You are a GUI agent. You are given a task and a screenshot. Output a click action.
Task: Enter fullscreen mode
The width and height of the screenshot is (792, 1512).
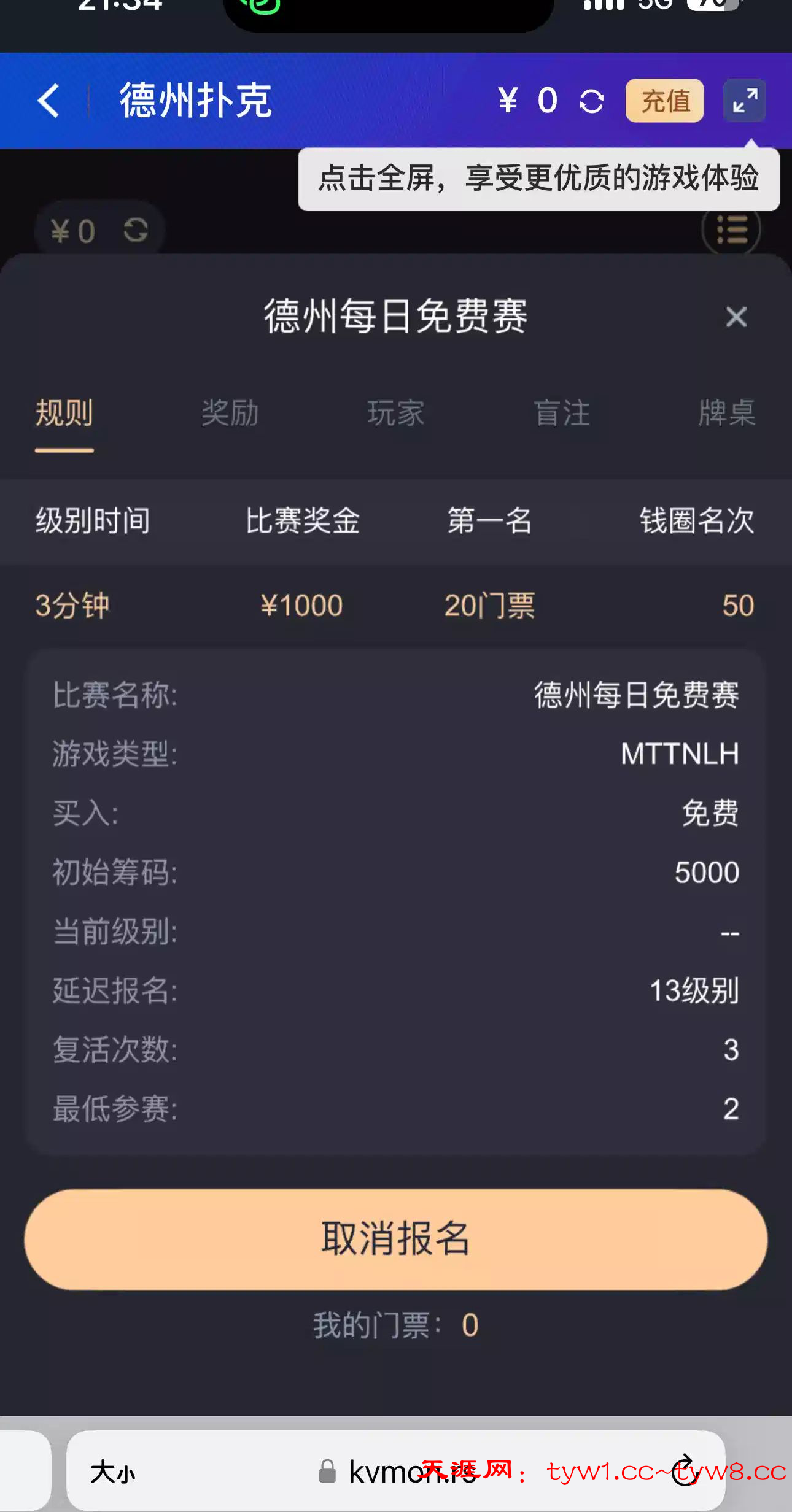[x=745, y=101]
